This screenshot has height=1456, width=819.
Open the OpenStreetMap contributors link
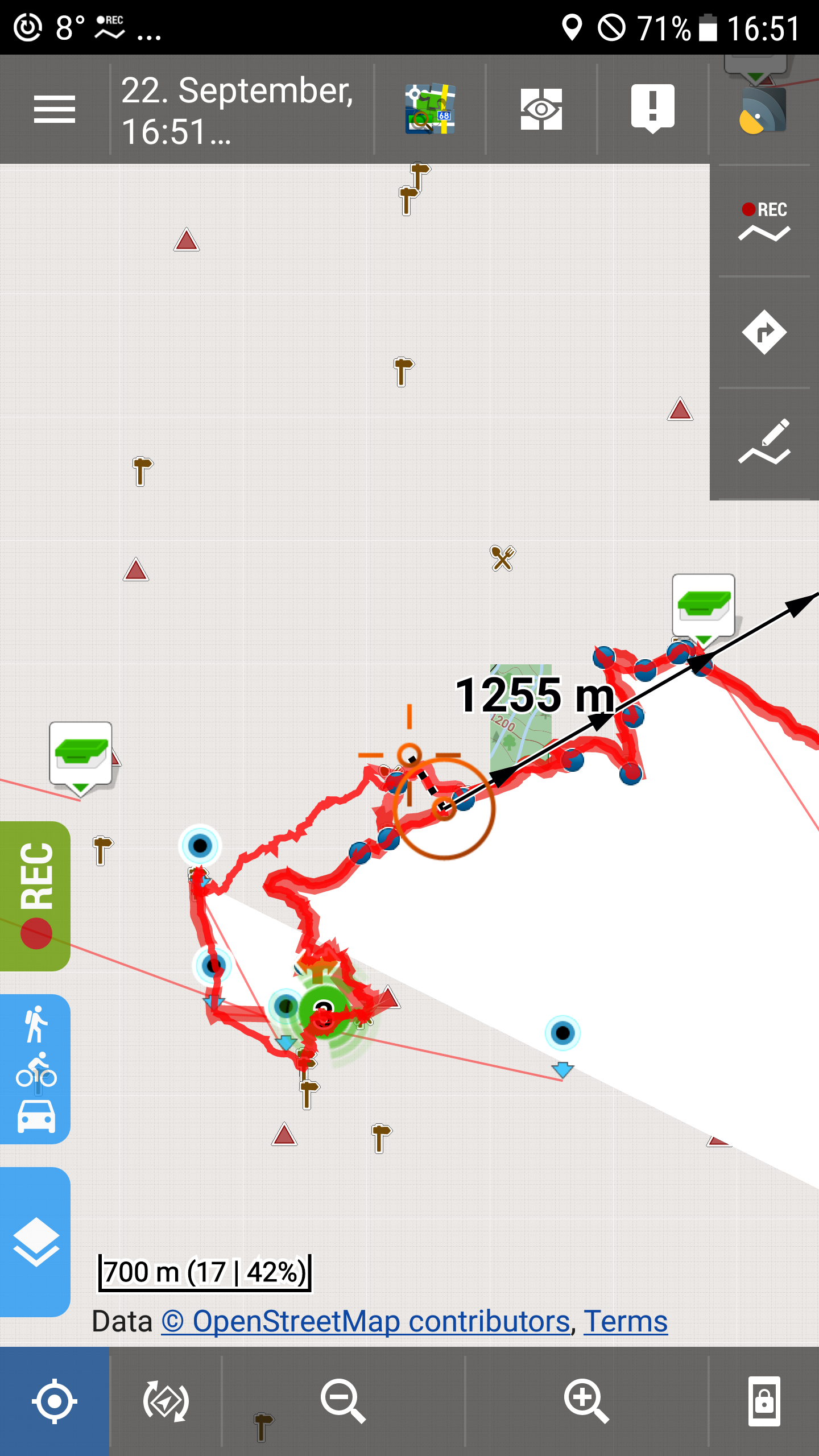pyautogui.click(x=366, y=1321)
